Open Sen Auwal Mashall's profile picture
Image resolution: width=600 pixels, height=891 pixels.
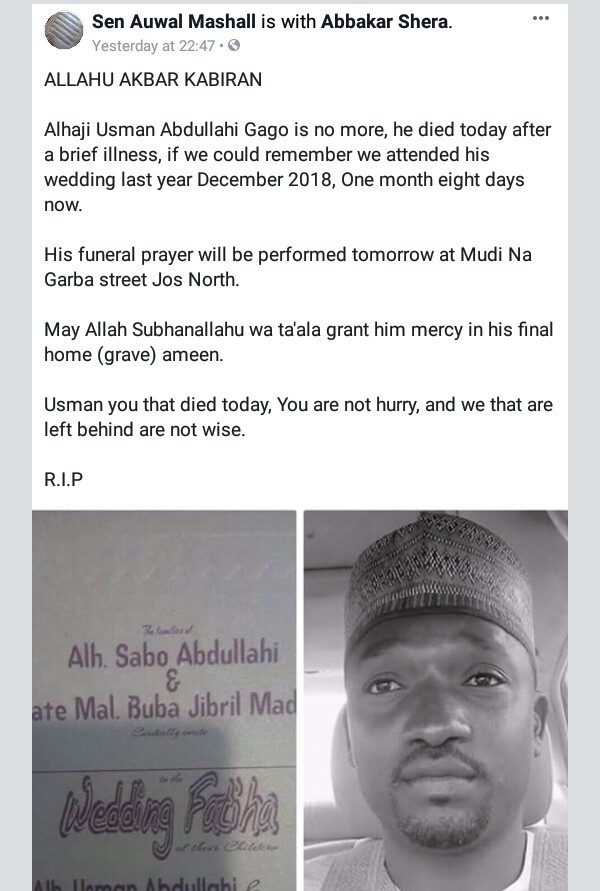64,33
